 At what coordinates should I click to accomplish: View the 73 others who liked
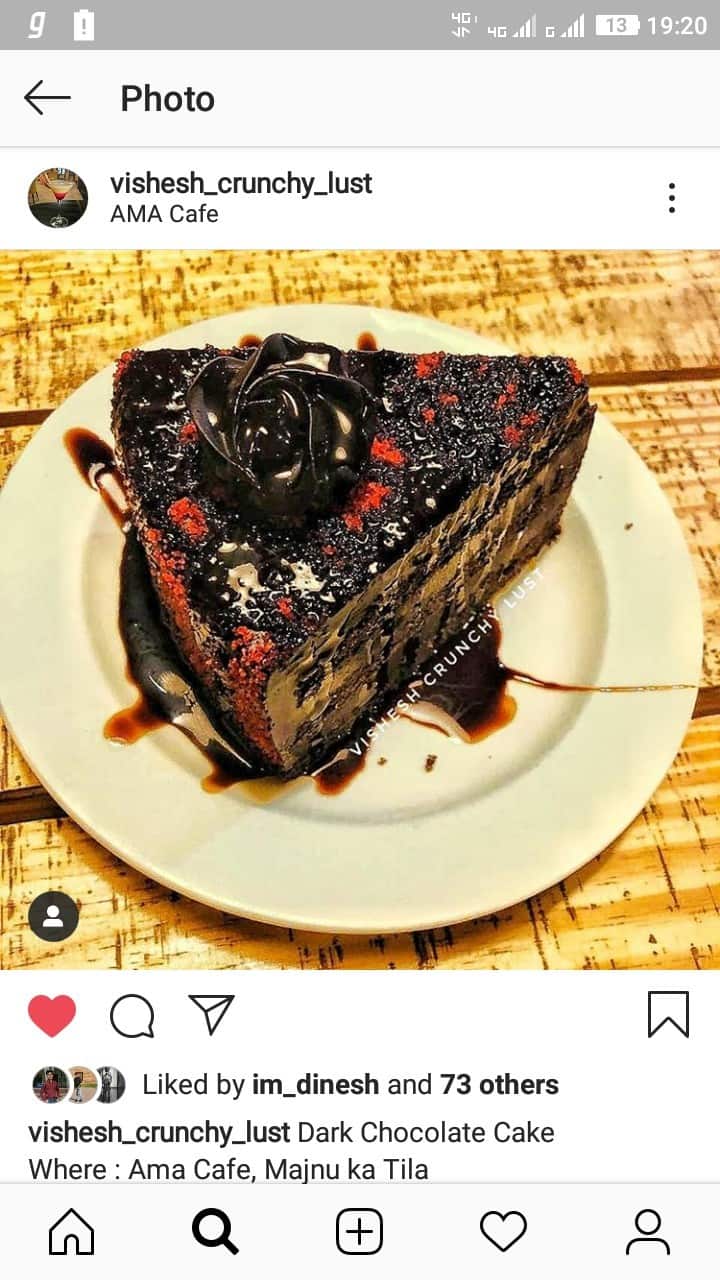point(498,1084)
